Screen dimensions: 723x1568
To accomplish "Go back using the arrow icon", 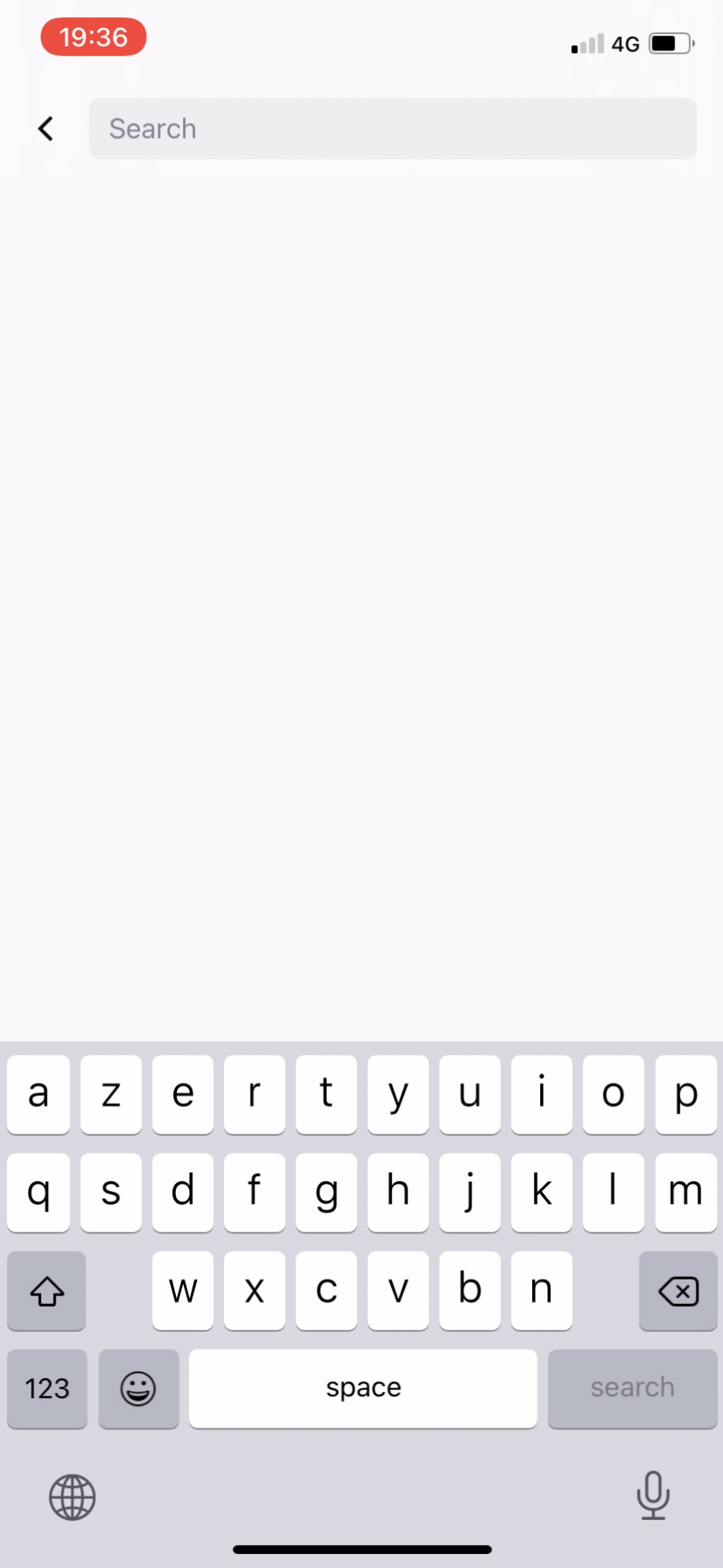I will point(46,129).
